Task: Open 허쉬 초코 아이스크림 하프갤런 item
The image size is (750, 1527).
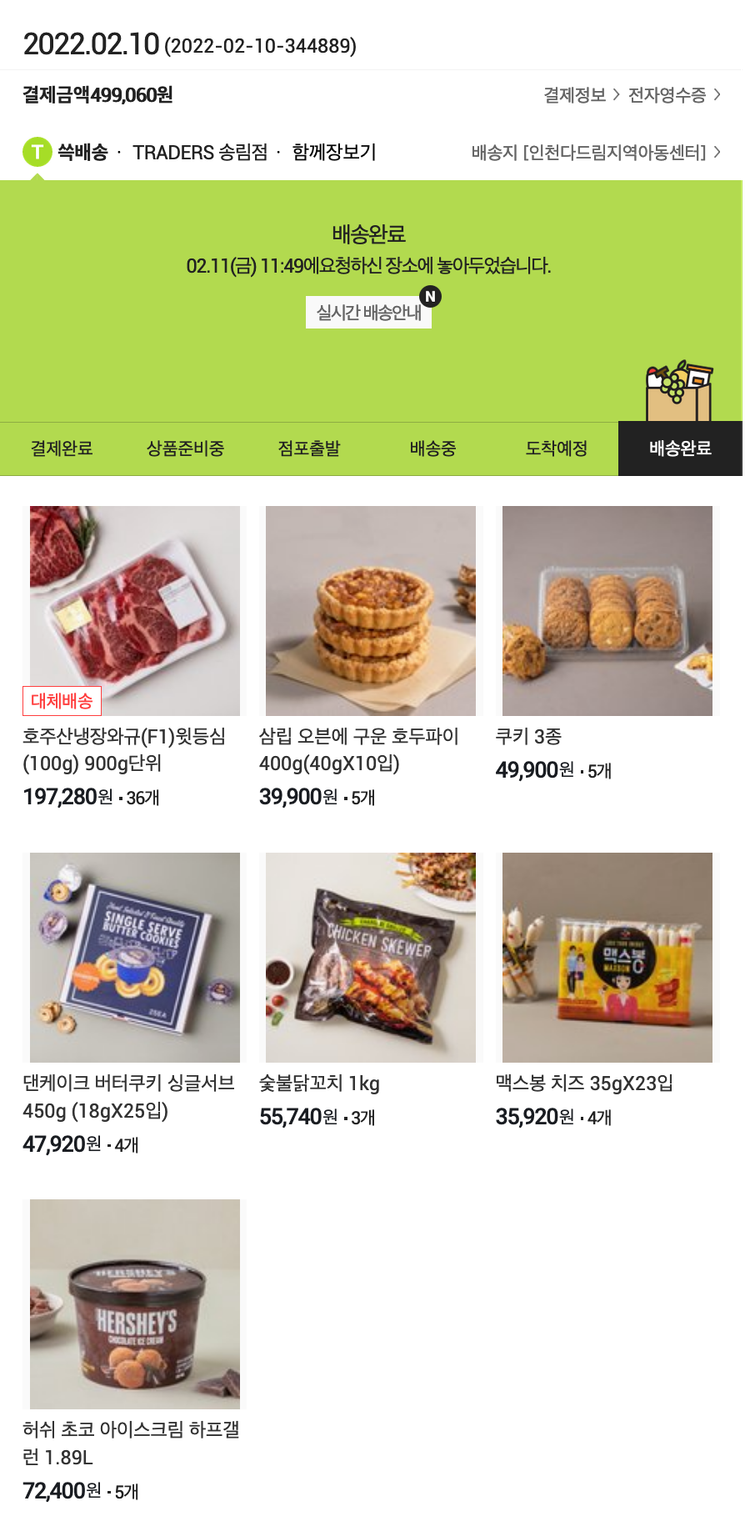Action: (x=135, y=1303)
